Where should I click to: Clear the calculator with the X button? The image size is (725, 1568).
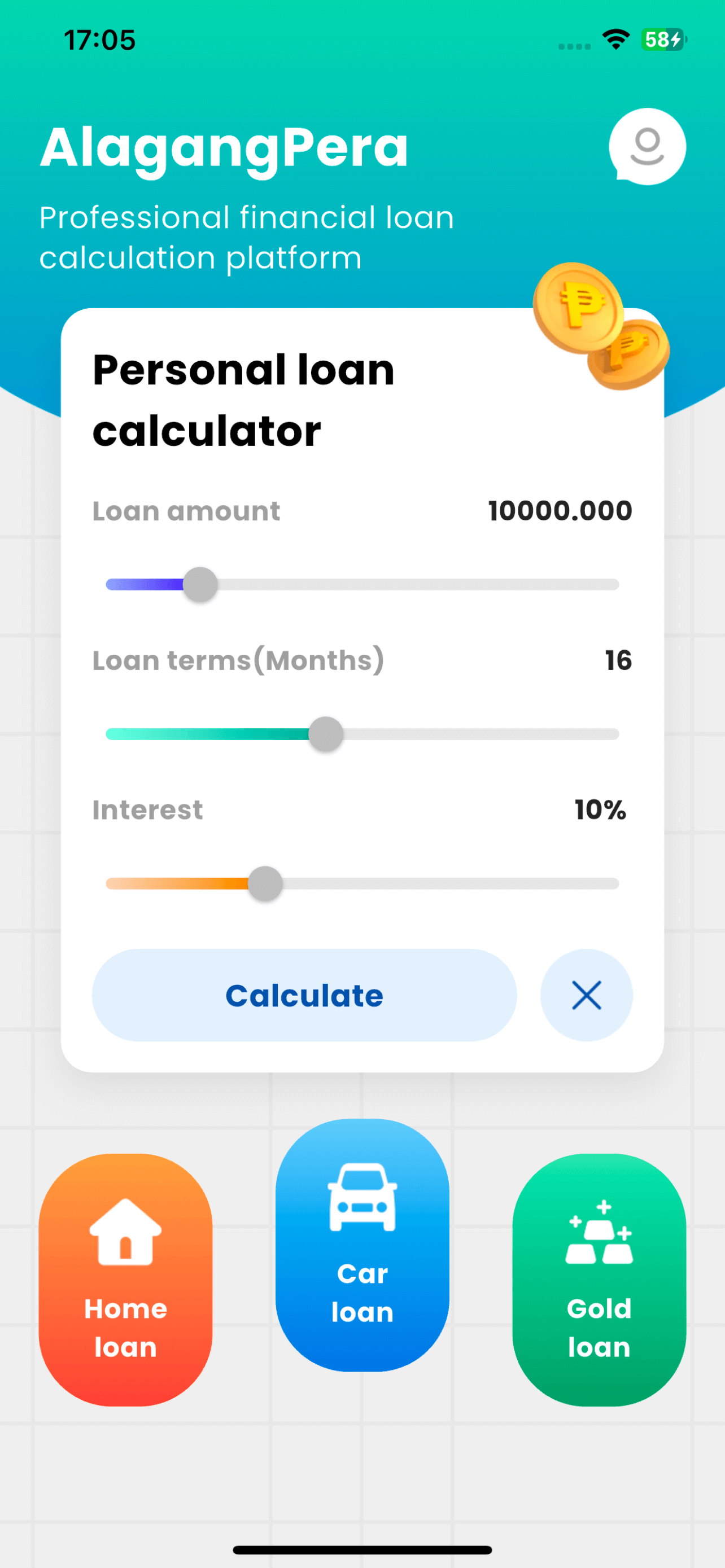tap(586, 995)
